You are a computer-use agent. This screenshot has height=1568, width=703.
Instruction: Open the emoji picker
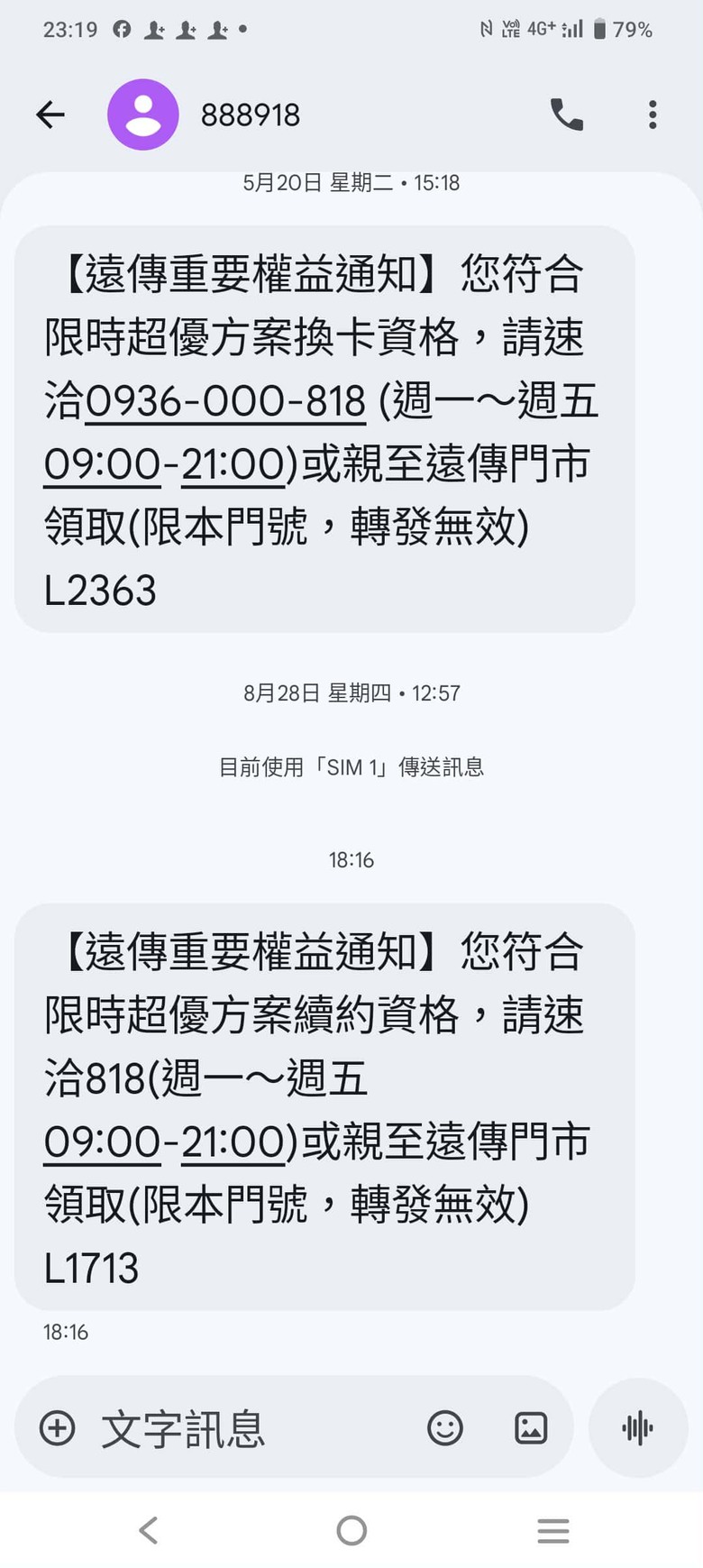[x=444, y=1428]
